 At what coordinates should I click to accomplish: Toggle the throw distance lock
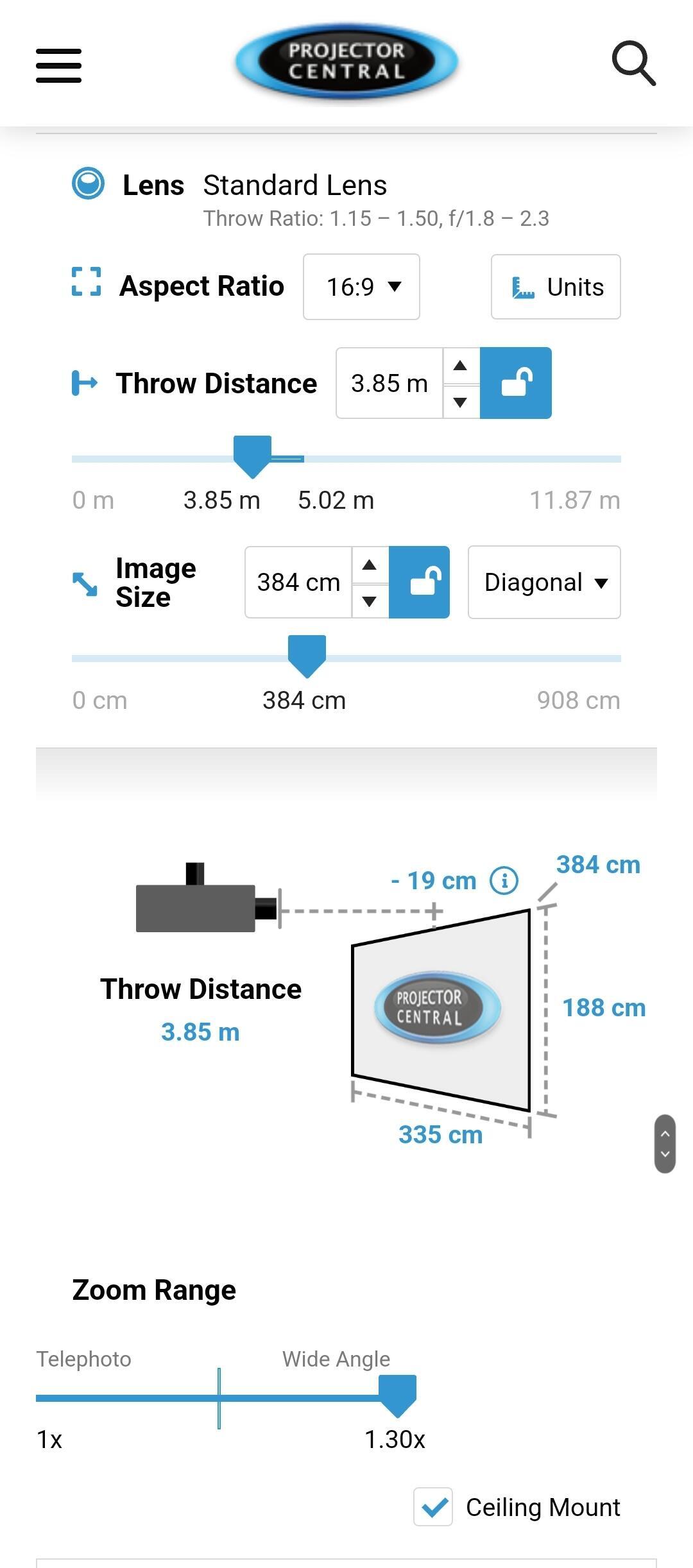coord(516,383)
